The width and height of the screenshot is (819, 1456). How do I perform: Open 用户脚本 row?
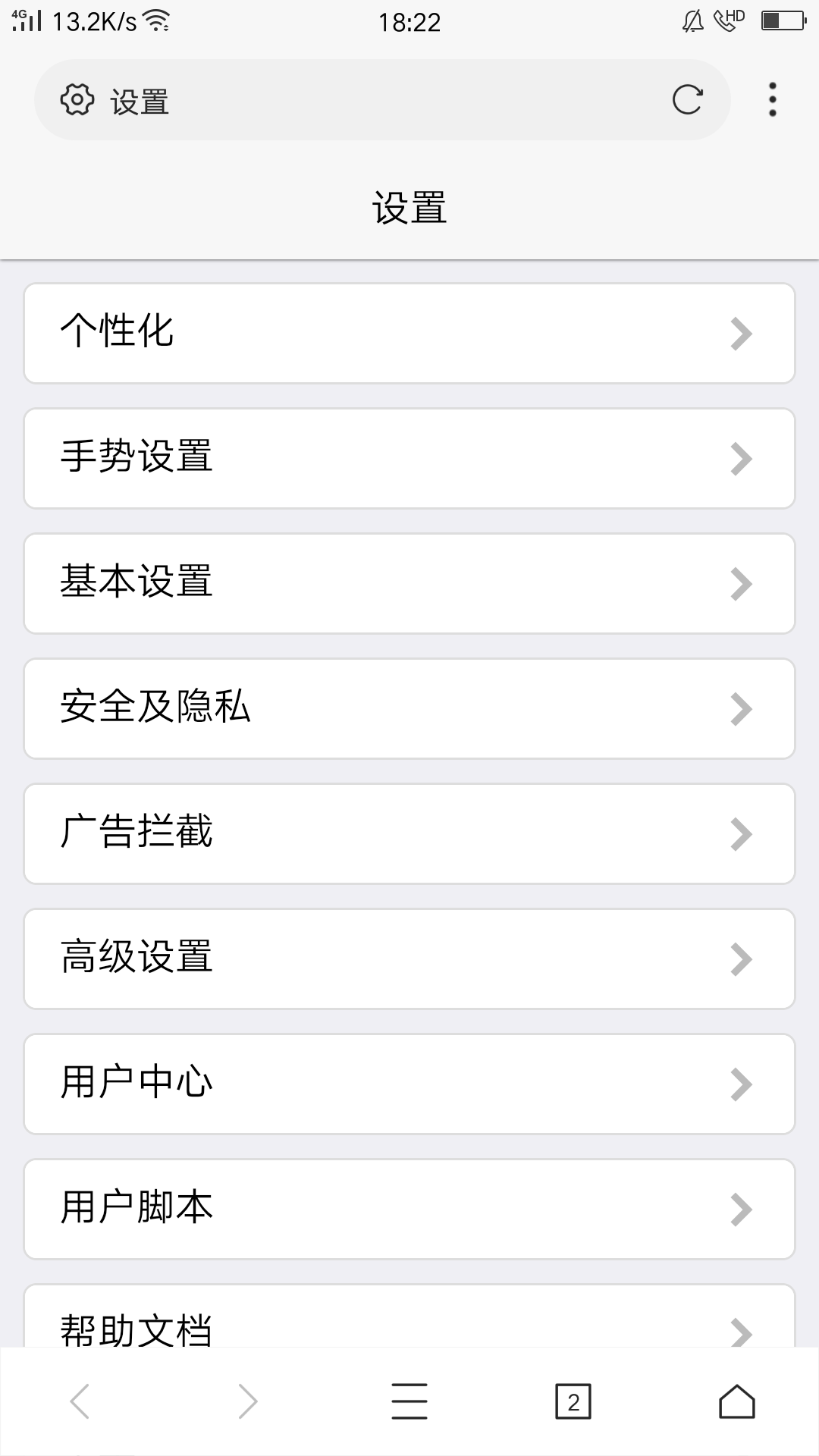point(409,1209)
